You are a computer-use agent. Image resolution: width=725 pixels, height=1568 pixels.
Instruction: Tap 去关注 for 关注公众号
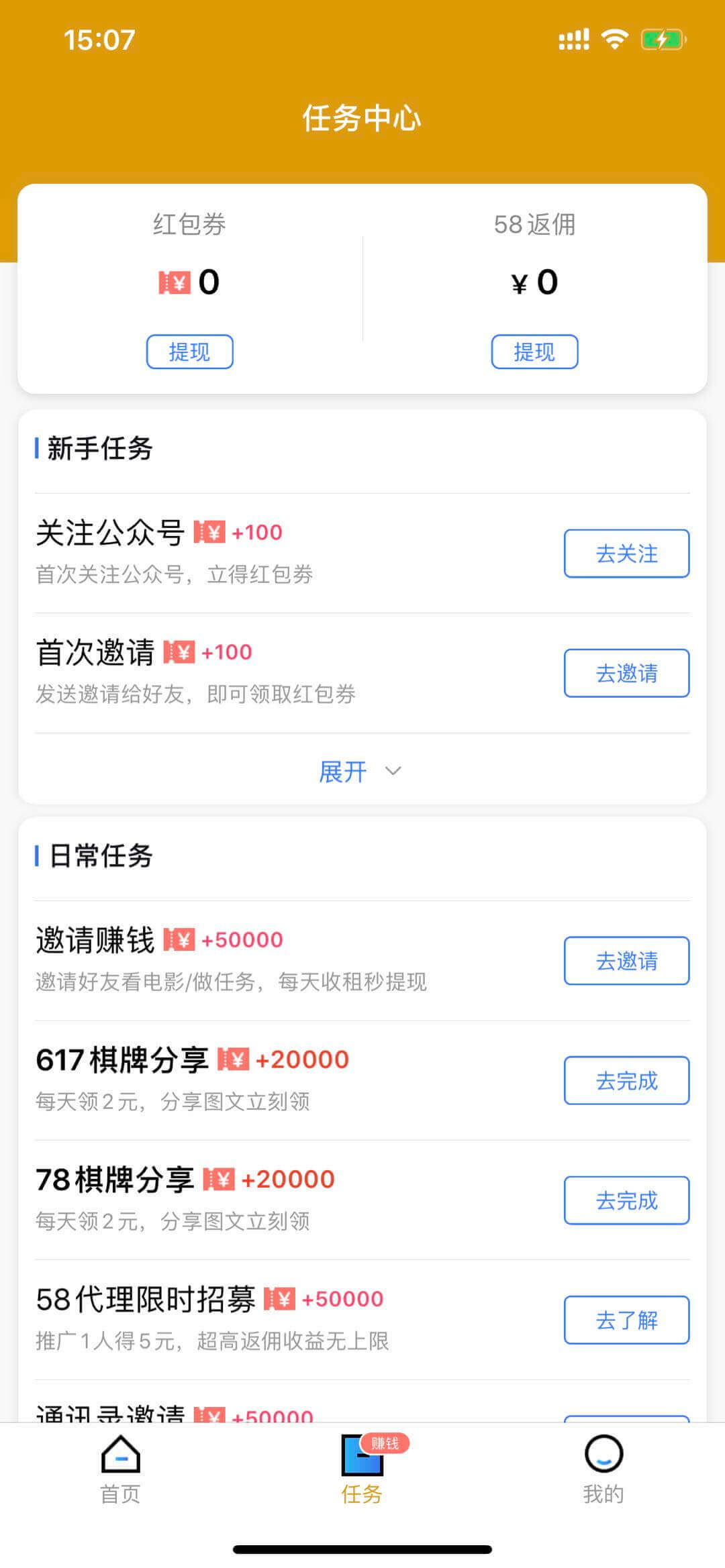pos(626,554)
